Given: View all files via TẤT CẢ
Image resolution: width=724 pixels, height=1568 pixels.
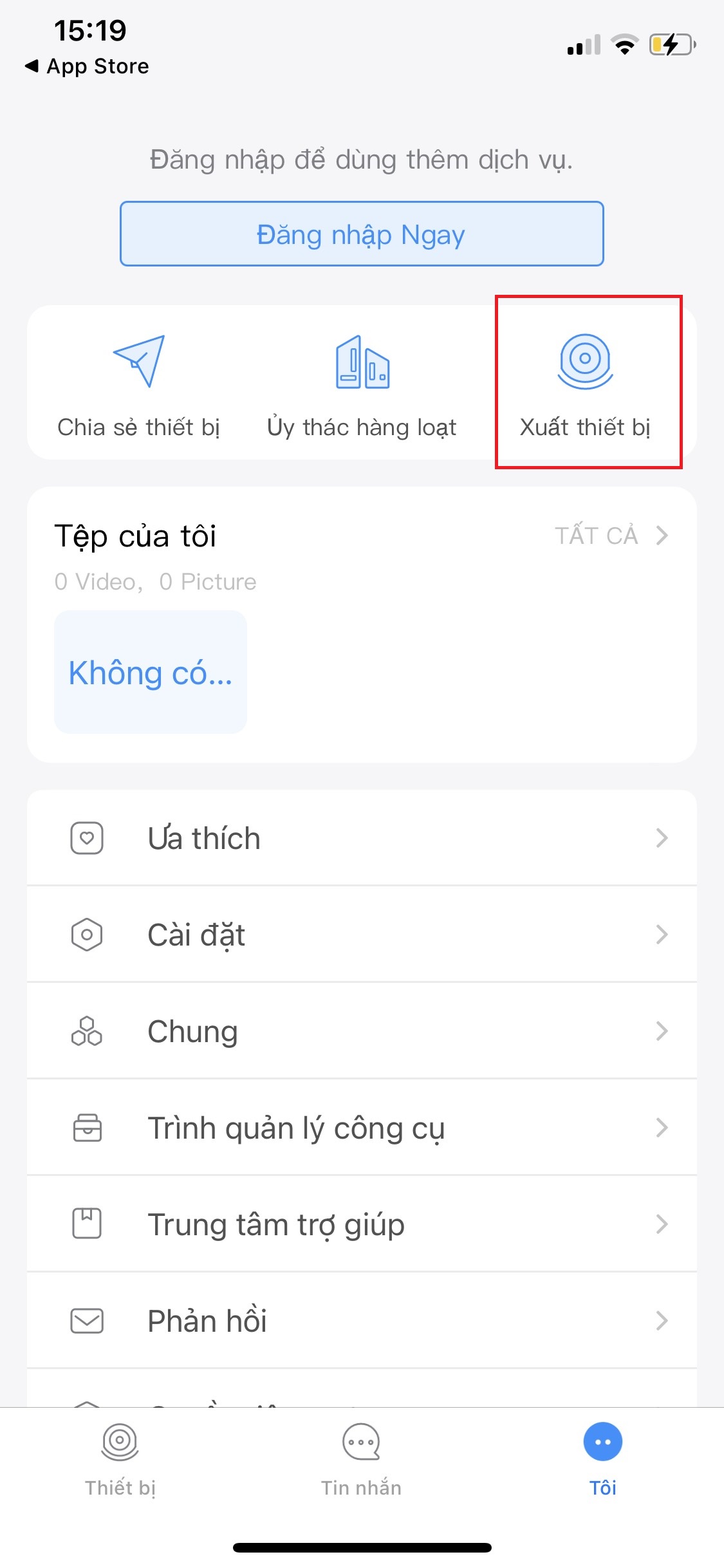Looking at the screenshot, I should (x=611, y=536).
